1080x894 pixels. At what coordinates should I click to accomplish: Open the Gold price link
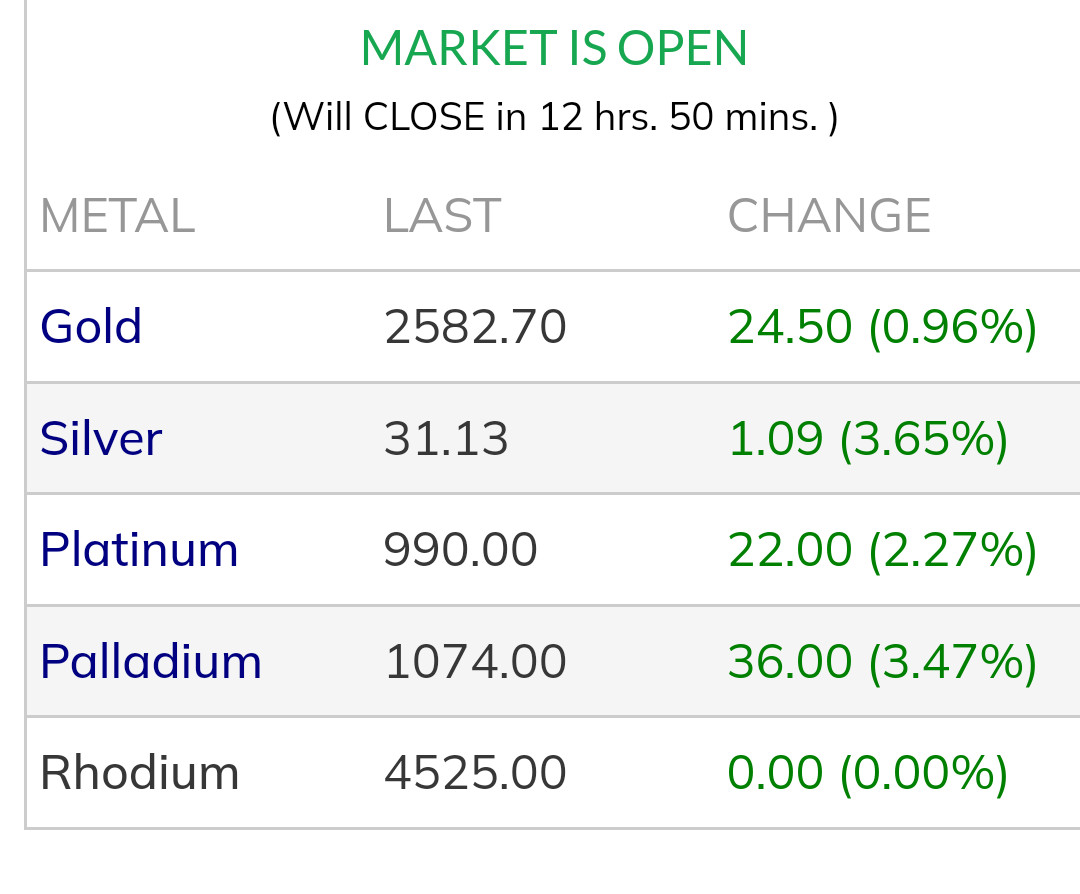click(x=91, y=327)
